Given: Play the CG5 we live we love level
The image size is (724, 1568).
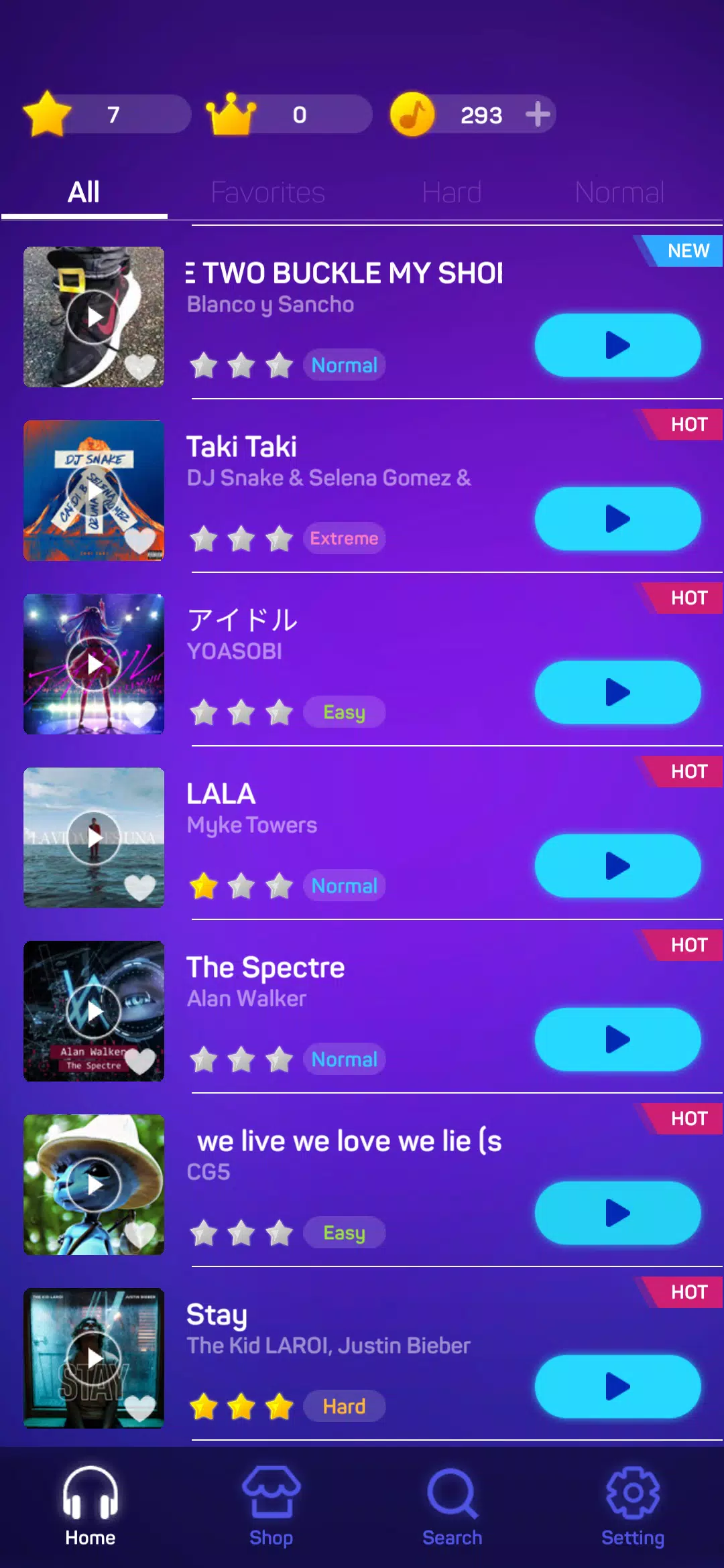Looking at the screenshot, I should coord(617,1213).
